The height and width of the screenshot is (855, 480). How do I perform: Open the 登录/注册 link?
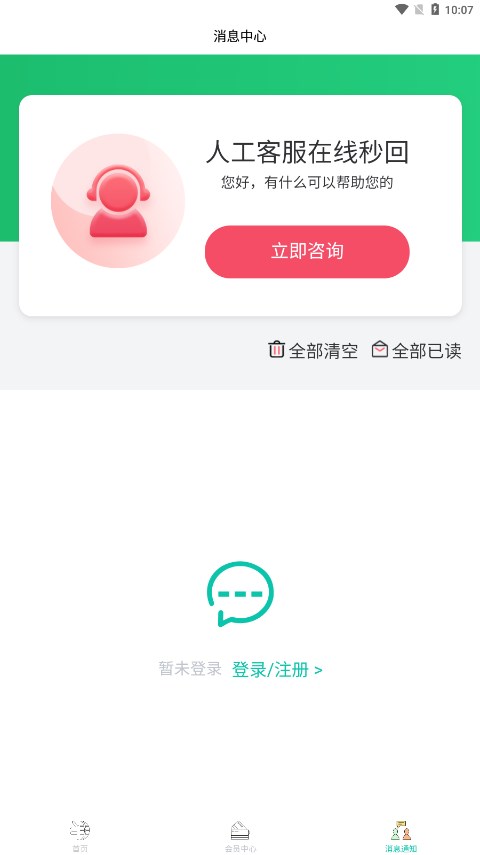pos(277,670)
